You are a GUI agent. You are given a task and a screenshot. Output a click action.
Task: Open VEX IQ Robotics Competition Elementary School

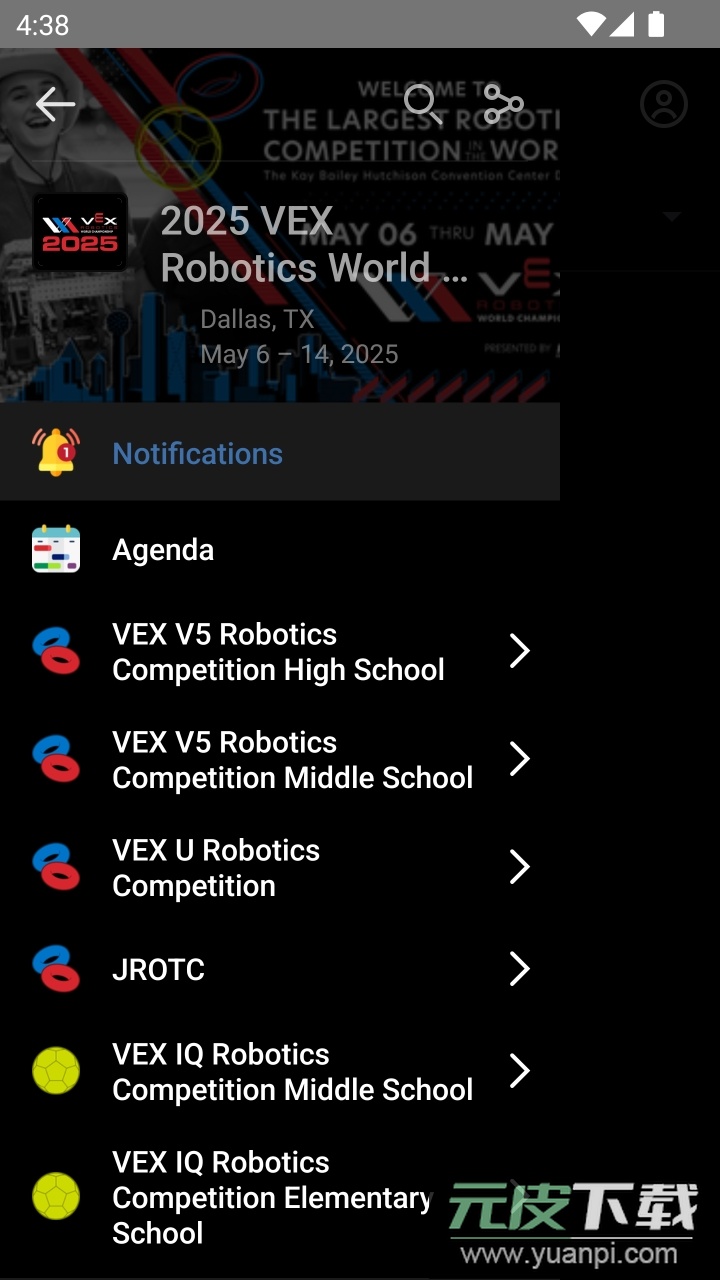pos(270,1197)
